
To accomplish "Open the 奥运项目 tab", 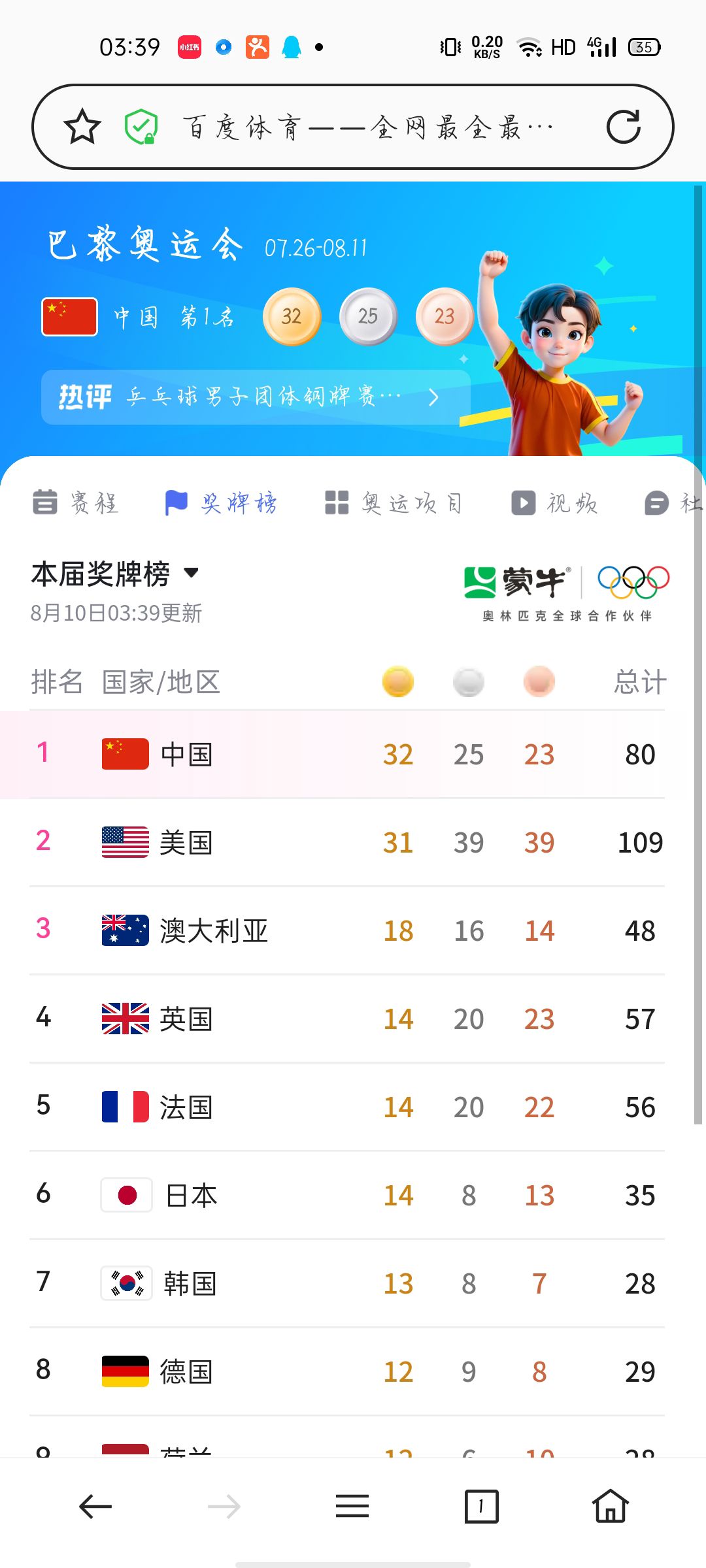I will click(394, 502).
